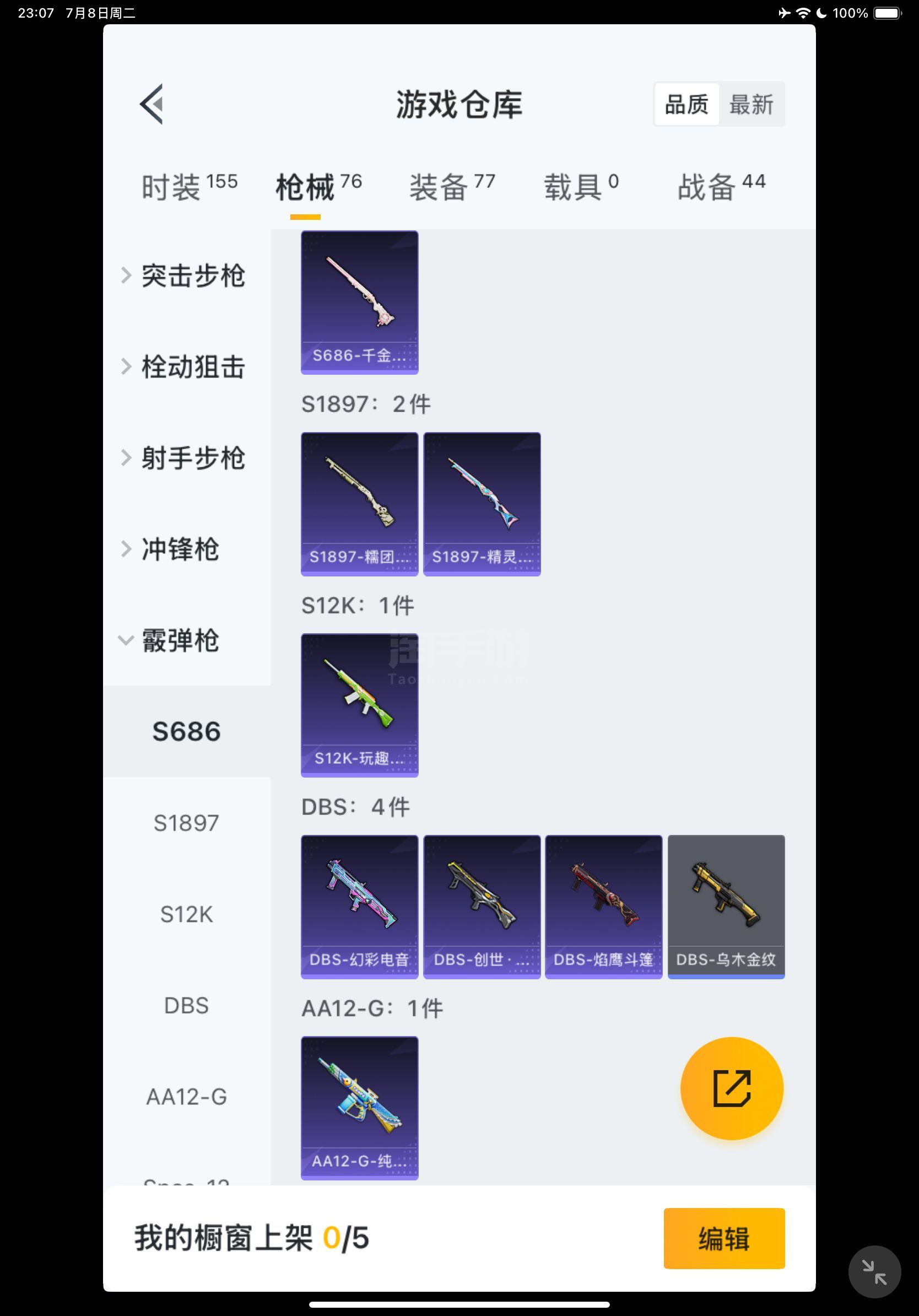Open the DBS-乌木金纹 skin
This screenshot has width=919, height=1316.
[726, 906]
